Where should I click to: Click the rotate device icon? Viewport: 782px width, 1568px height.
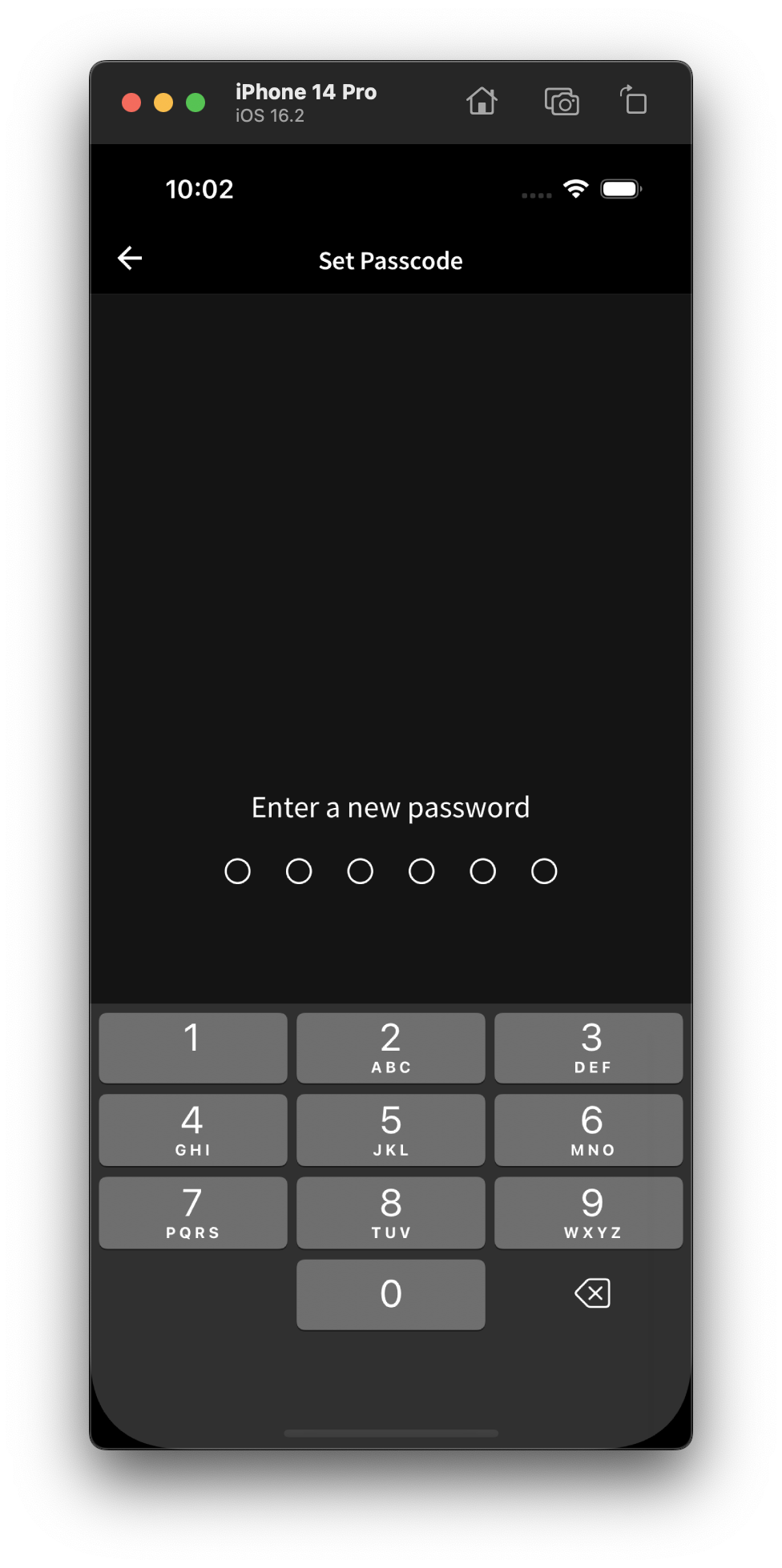click(633, 102)
